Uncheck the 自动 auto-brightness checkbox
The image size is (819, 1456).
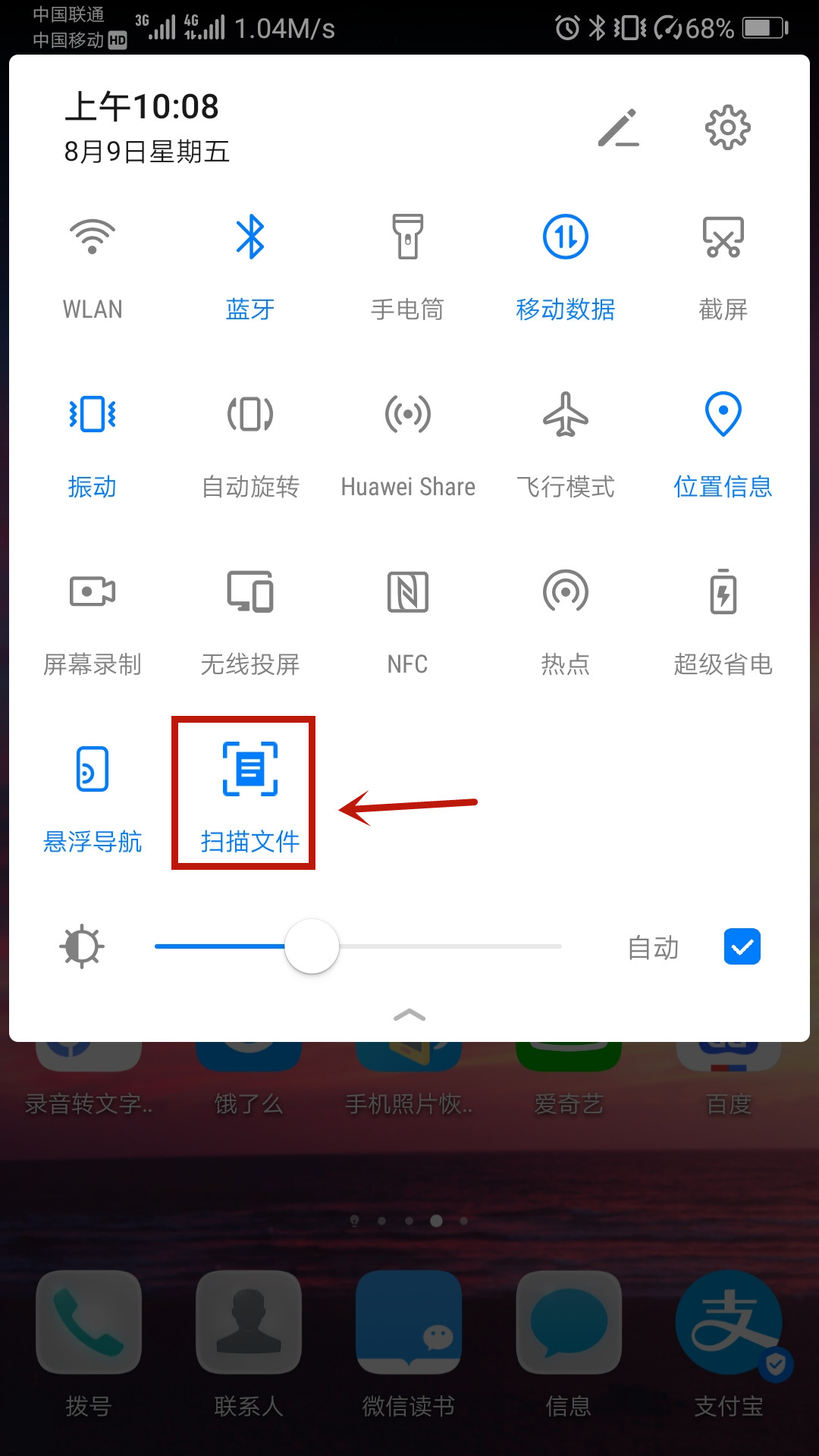(742, 946)
